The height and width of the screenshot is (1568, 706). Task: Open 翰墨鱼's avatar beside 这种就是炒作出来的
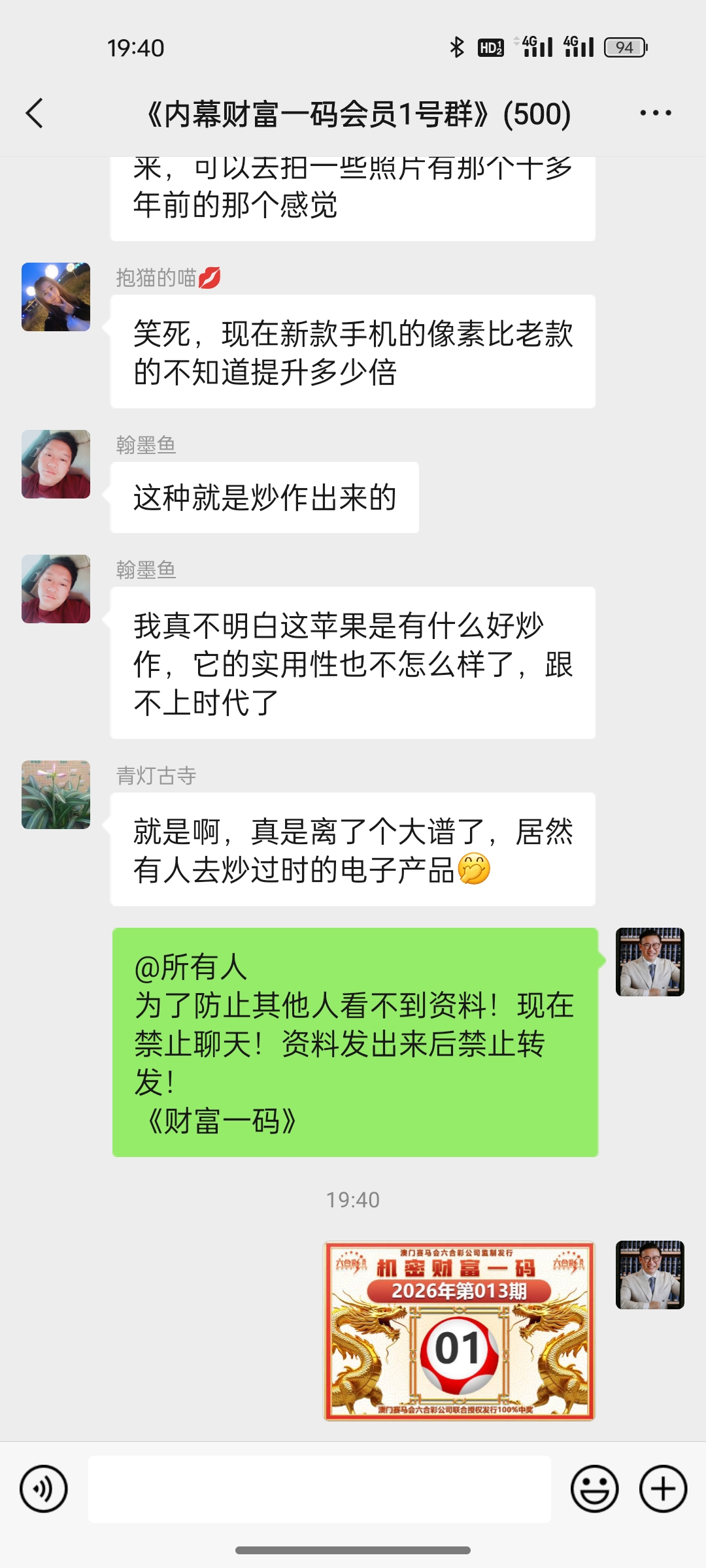coord(56,464)
